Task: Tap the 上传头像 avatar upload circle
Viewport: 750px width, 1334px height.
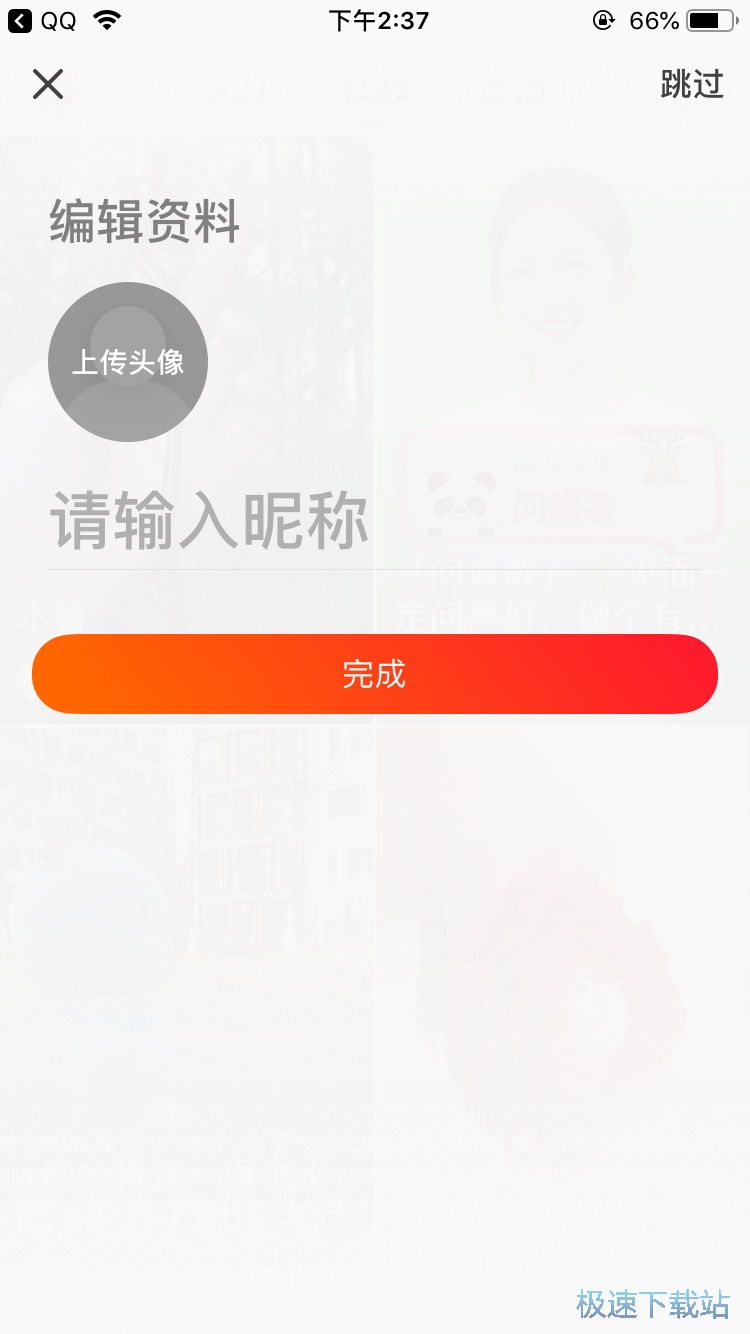Action: [x=127, y=362]
